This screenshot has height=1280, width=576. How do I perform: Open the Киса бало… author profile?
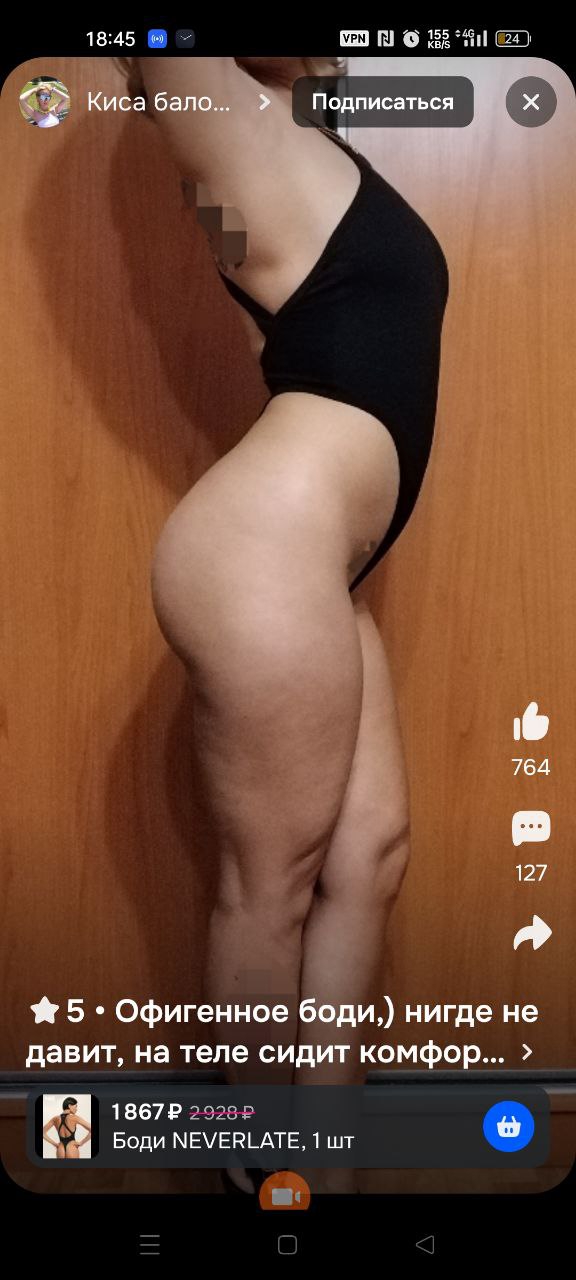tap(146, 102)
